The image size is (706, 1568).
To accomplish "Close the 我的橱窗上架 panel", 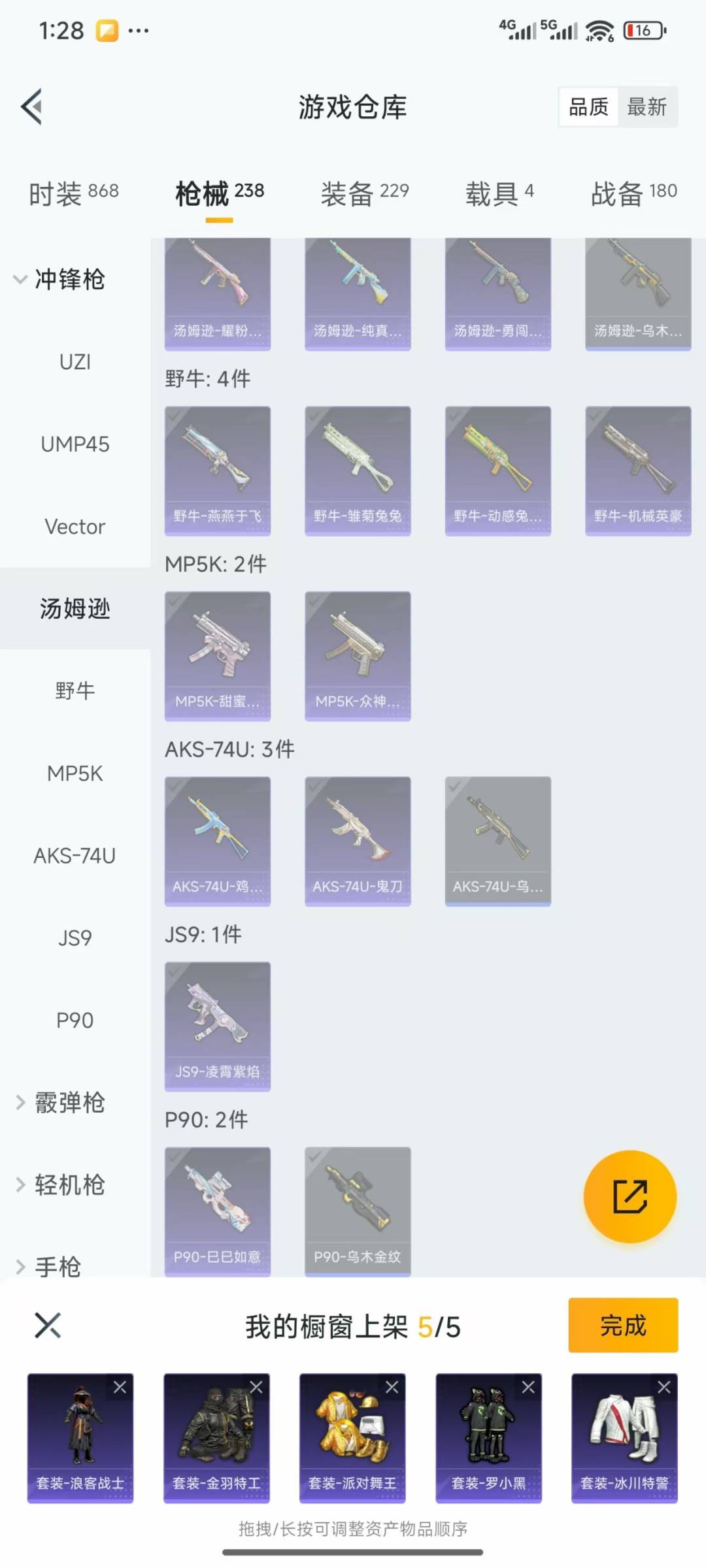I will point(48,1325).
